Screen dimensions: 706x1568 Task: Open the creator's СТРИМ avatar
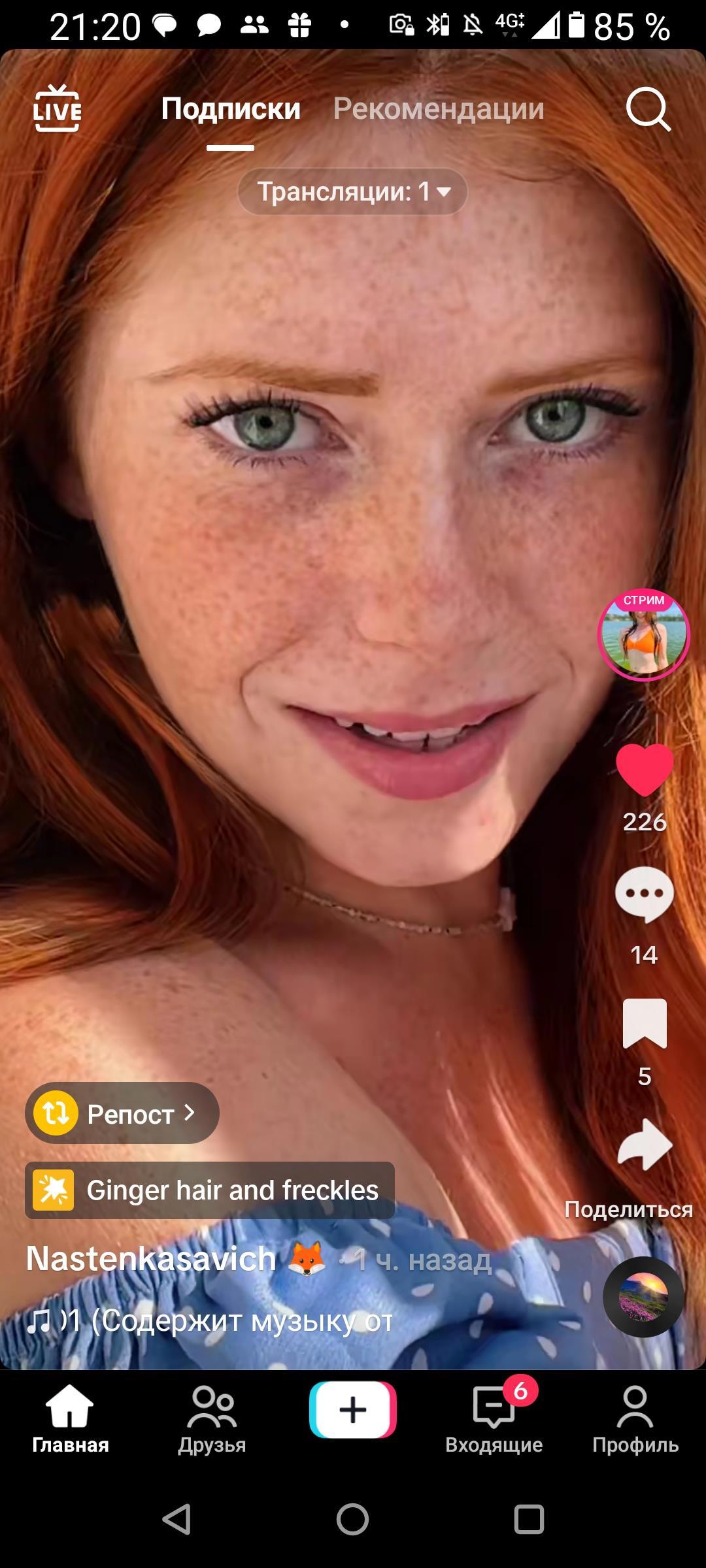click(644, 634)
